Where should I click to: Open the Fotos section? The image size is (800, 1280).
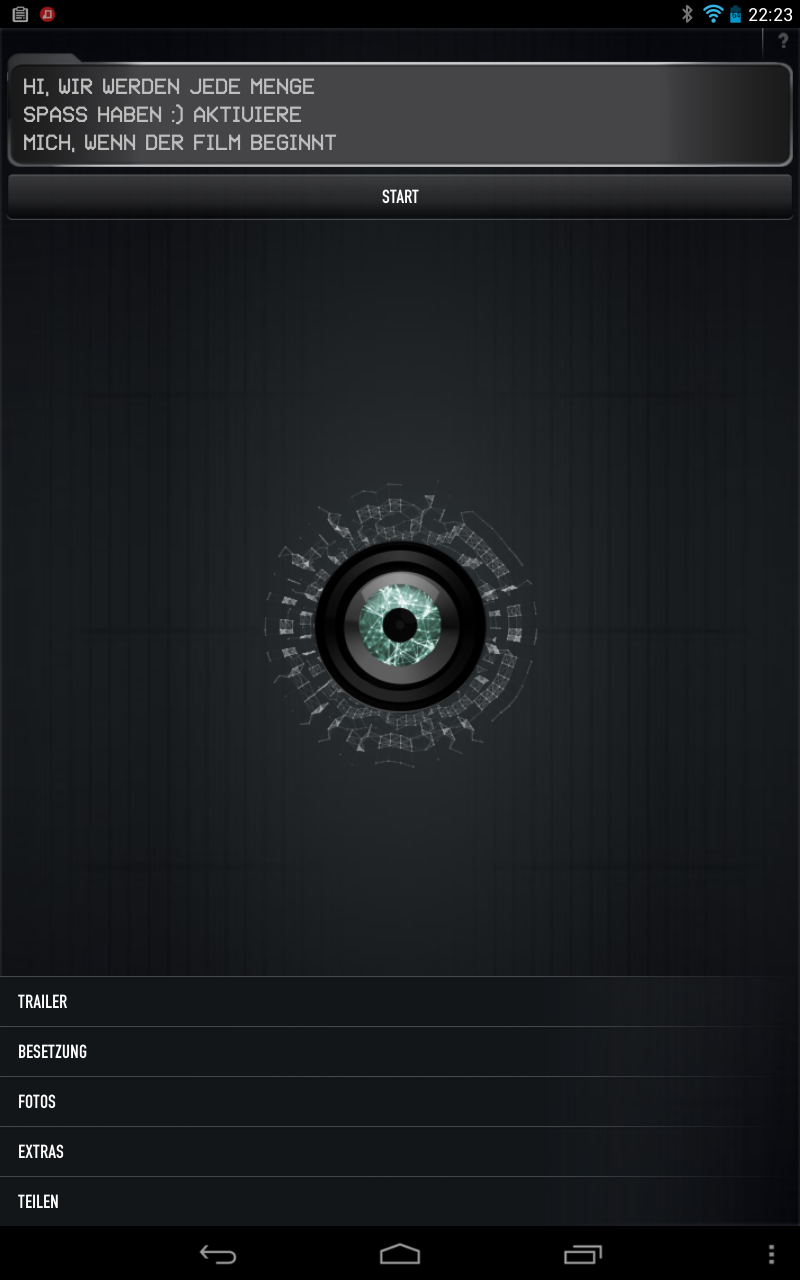point(400,1102)
